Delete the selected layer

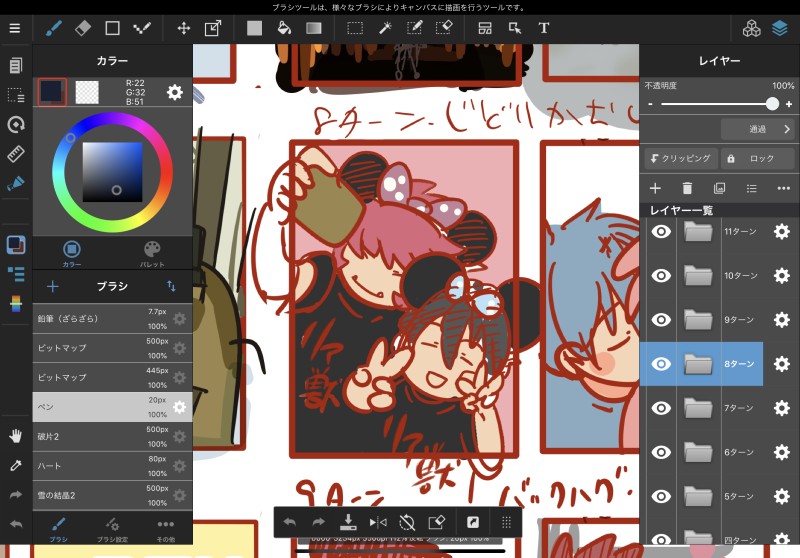point(687,187)
